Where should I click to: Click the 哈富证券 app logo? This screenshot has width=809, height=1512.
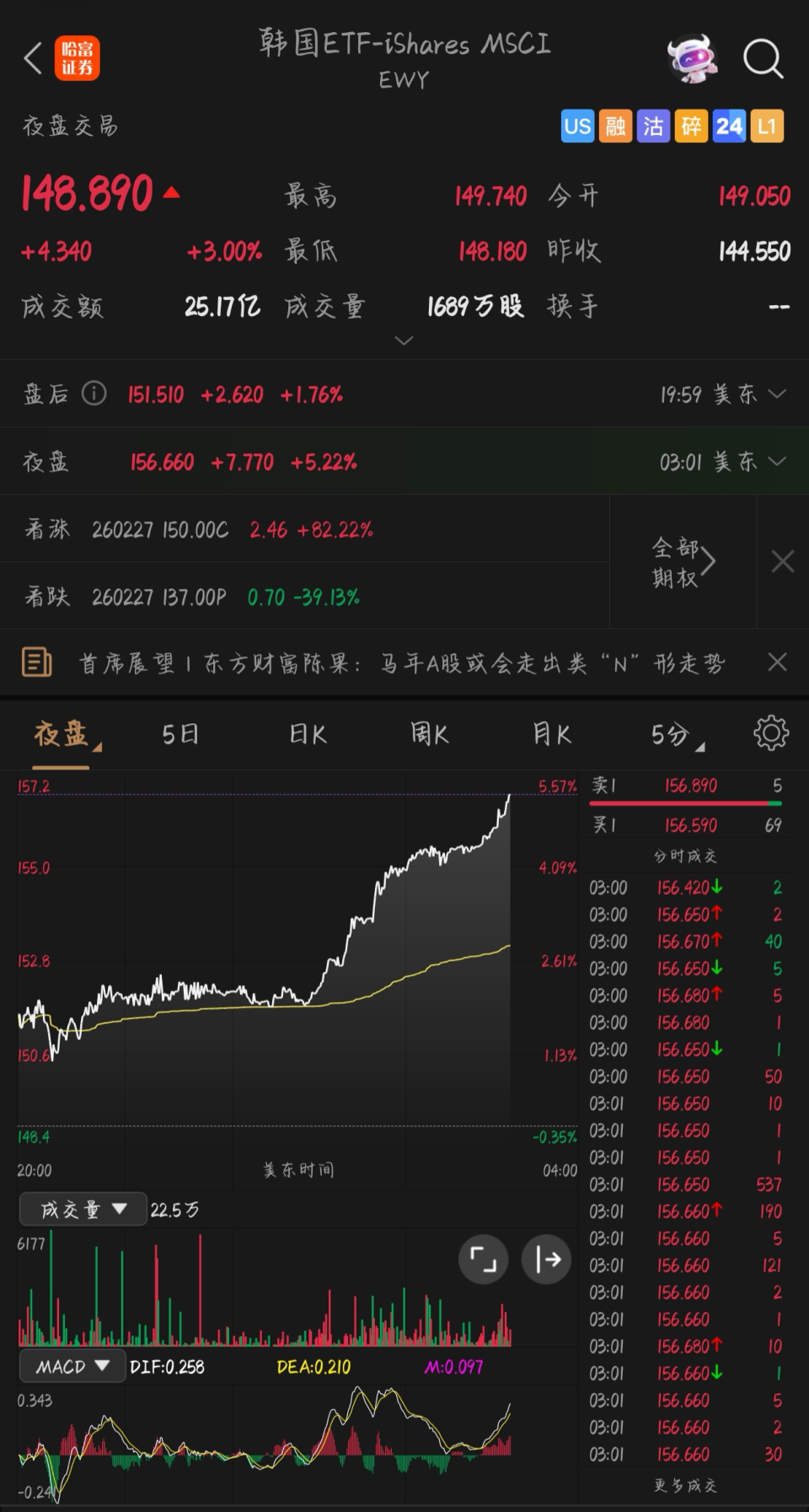click(x=78, y=56)
